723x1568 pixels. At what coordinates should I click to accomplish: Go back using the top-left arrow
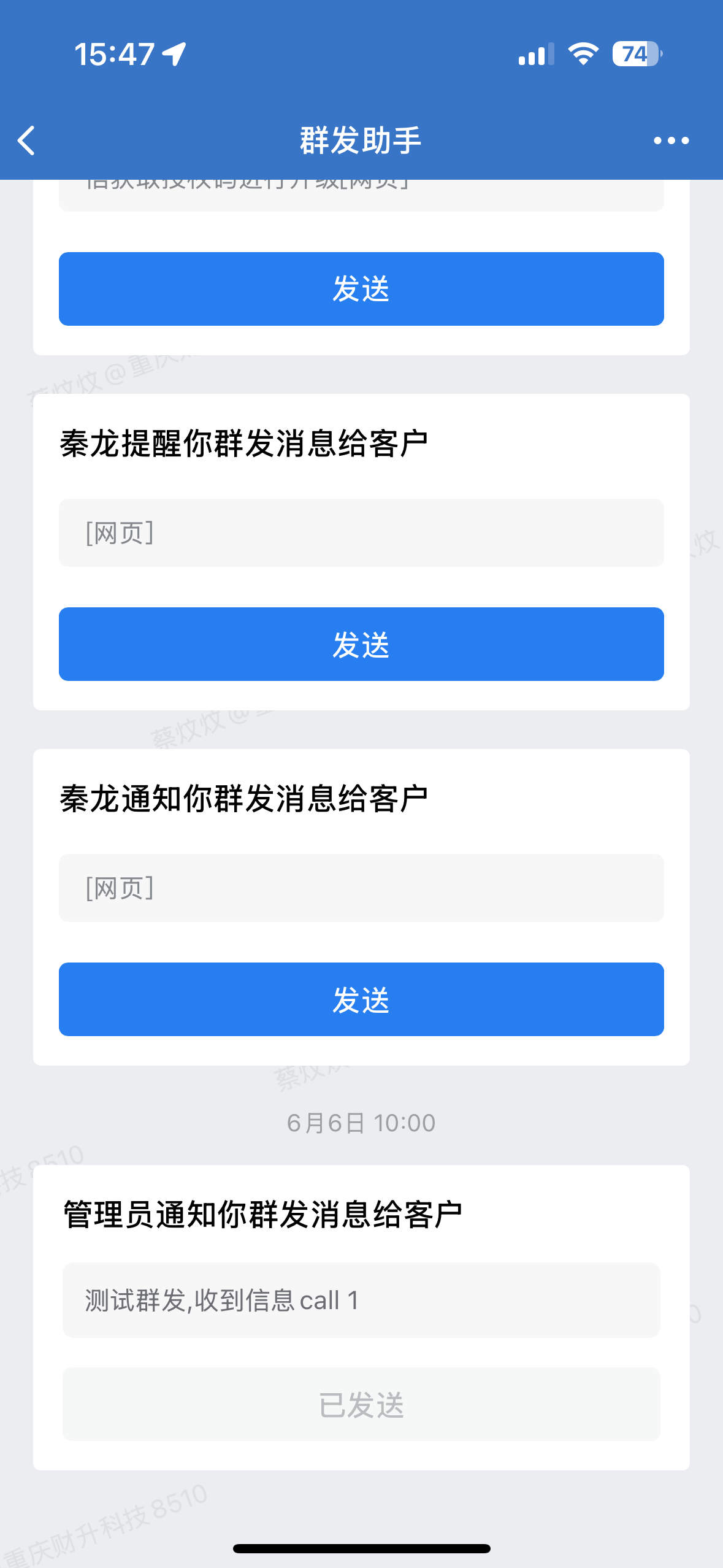(x=26, y=140)
